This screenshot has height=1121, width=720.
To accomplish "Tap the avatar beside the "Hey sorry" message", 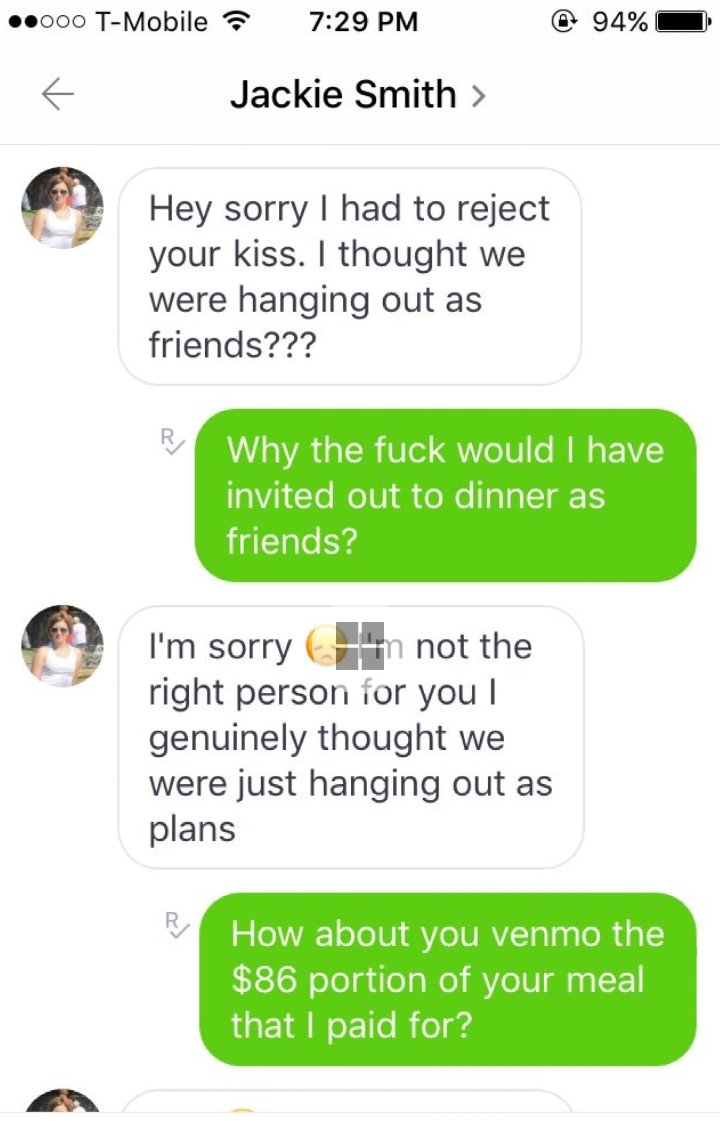I will tap(62, 207).
